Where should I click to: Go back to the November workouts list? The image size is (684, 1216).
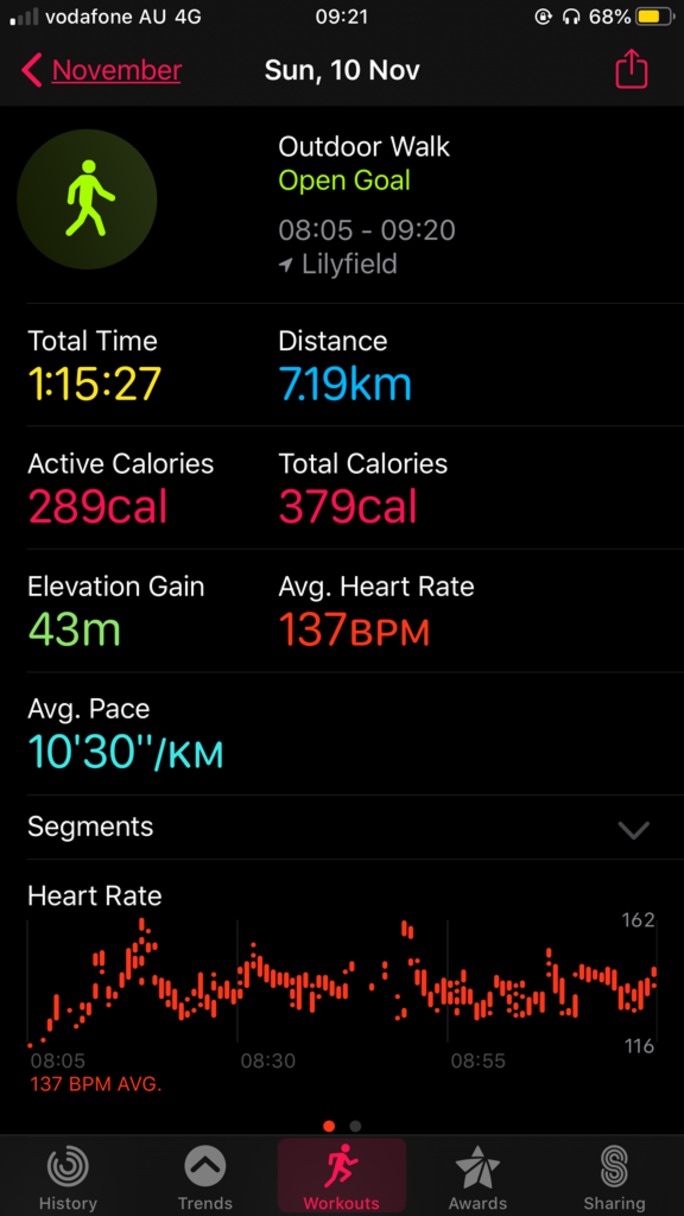pos(101,70)
